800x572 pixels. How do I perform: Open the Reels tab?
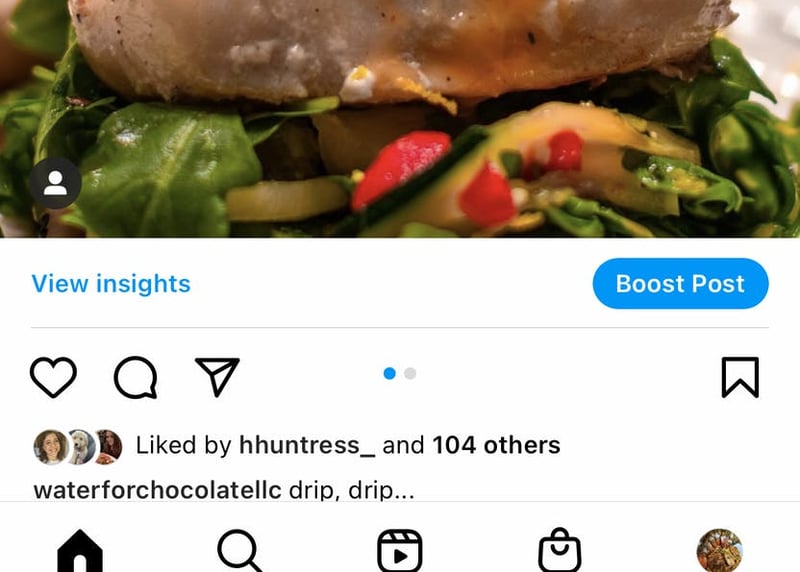point(399,550)
